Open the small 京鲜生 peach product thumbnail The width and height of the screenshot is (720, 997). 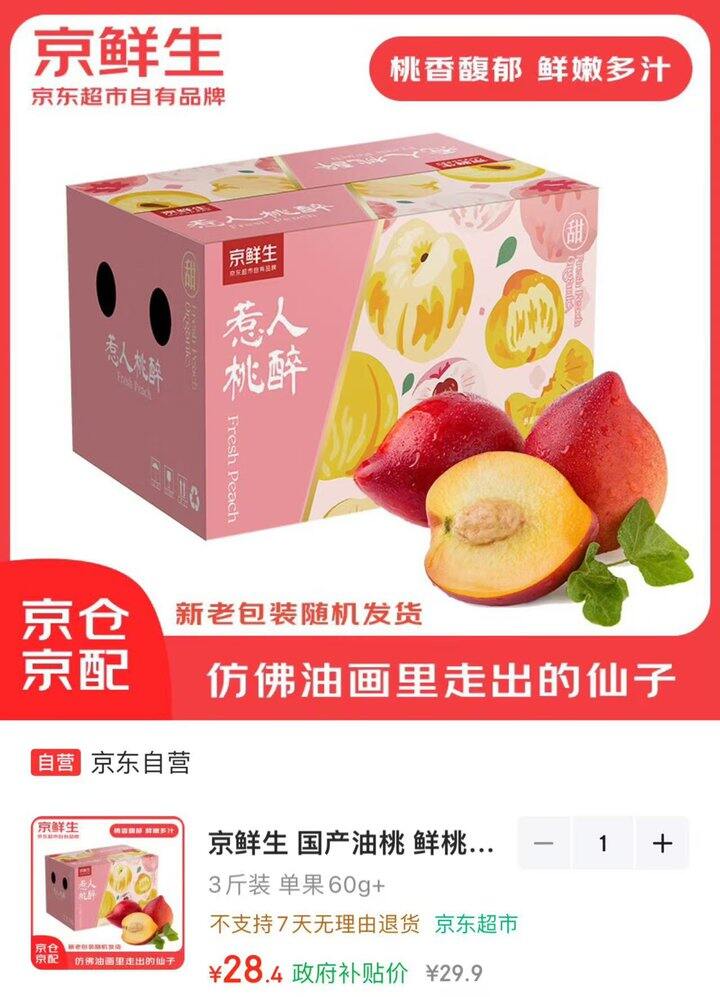(x=108, y=894)
